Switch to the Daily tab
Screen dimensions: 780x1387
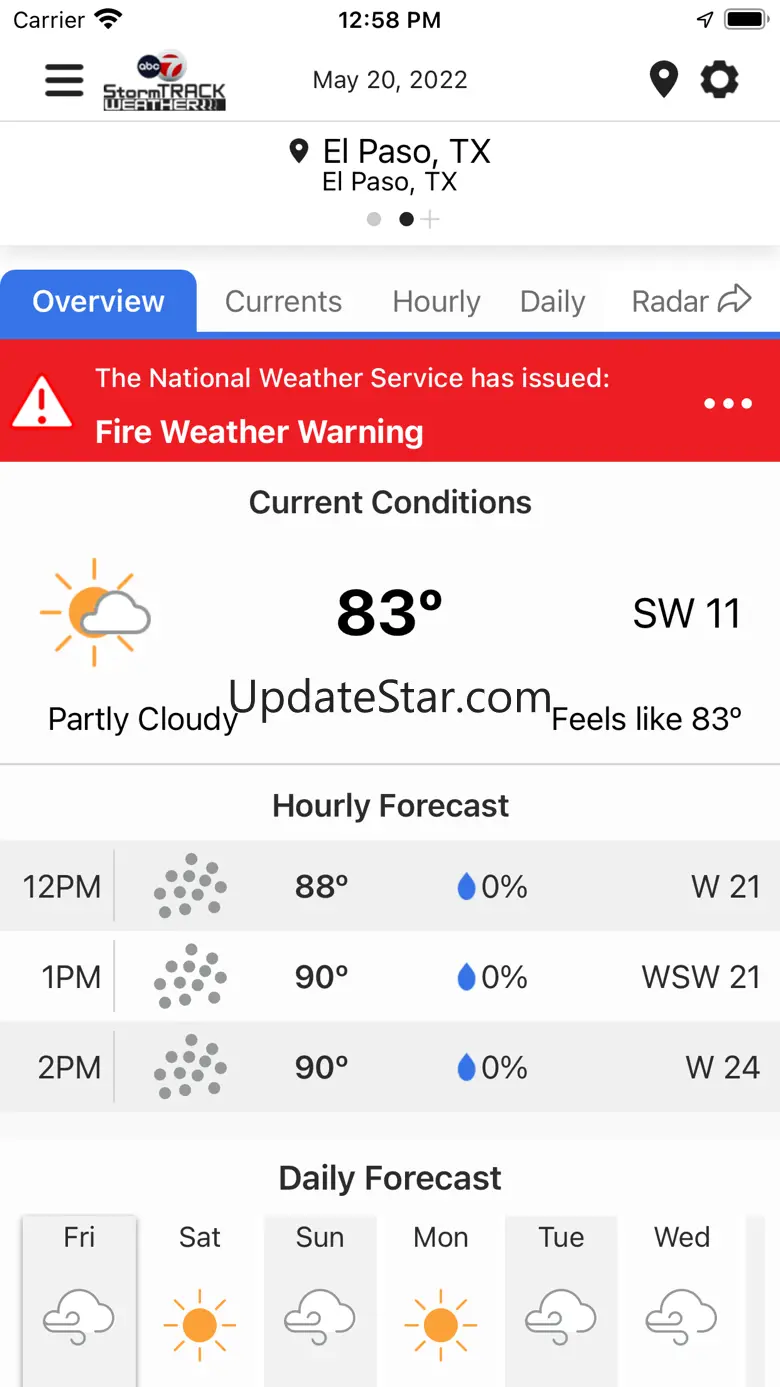552,301
